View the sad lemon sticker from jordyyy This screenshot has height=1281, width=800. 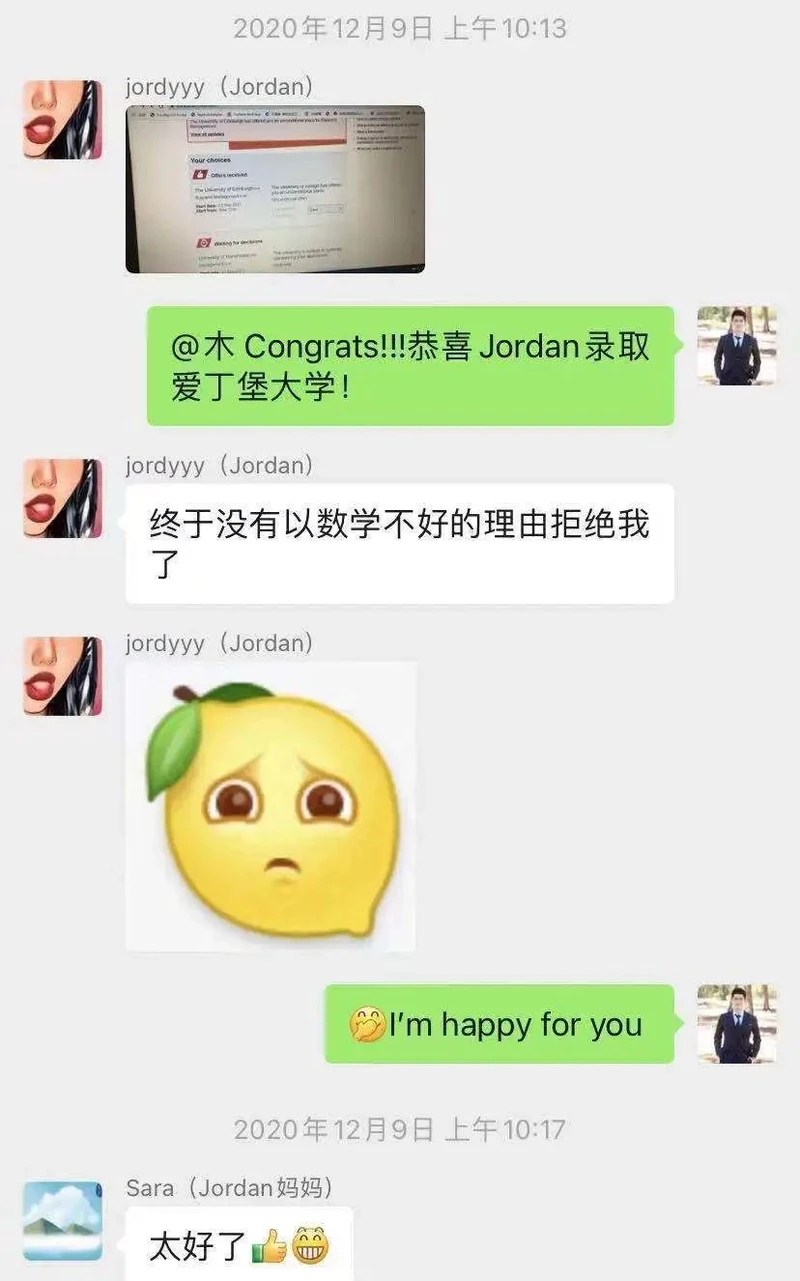[x=270, y=806]
